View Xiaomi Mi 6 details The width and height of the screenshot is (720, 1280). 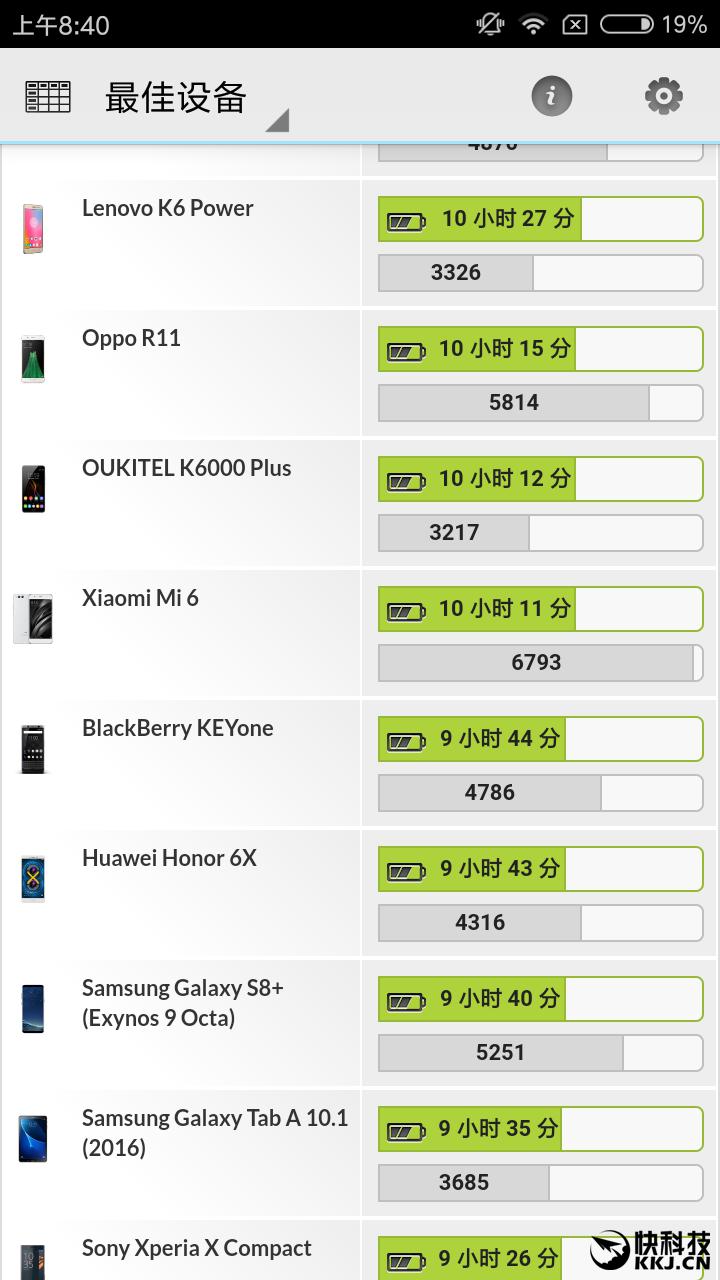[360, 633]
